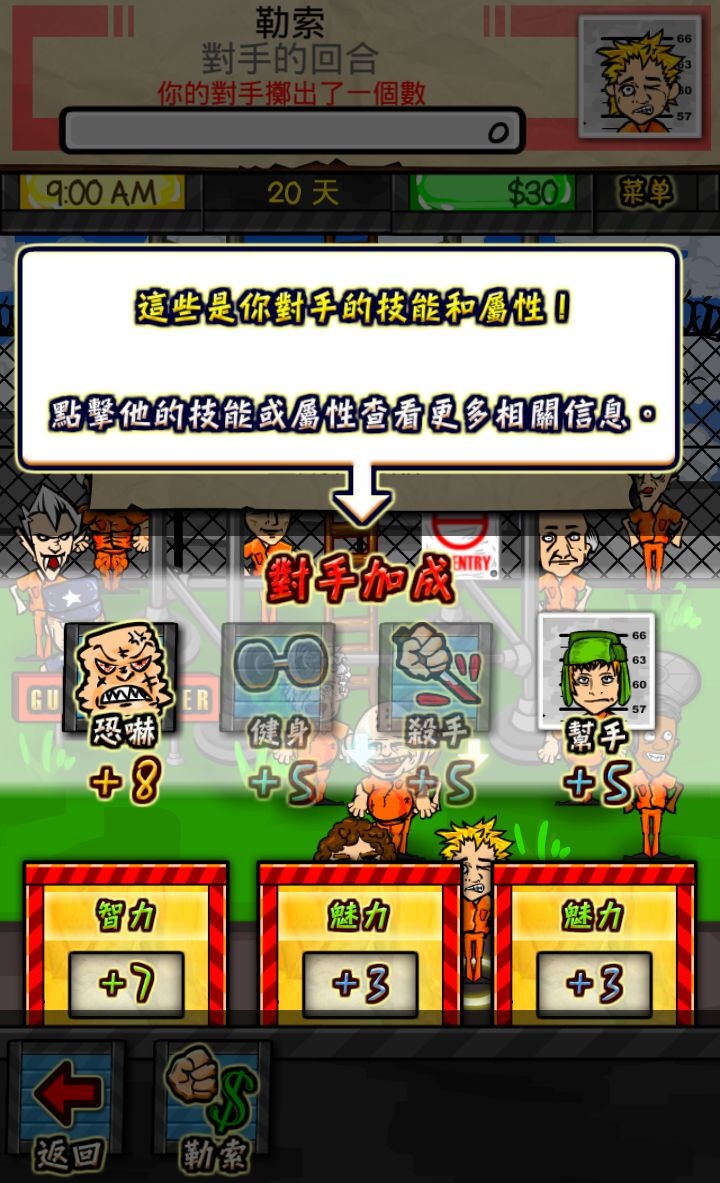Screen dimensions: 720x1183
Task: Check the 殺手 killer skill info
Action: click(x=435, y=676)
